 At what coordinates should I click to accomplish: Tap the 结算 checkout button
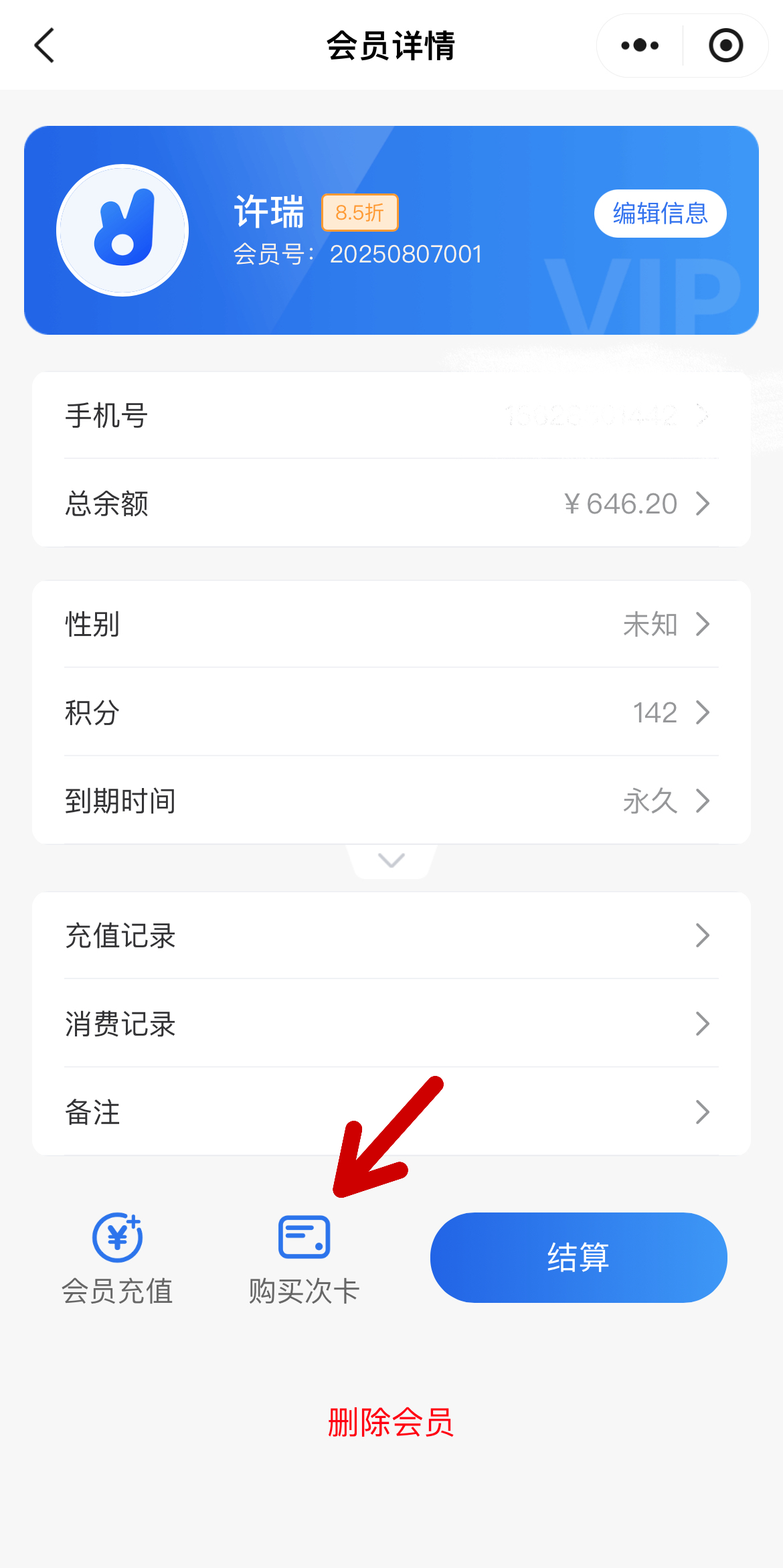click(578, 1257)
